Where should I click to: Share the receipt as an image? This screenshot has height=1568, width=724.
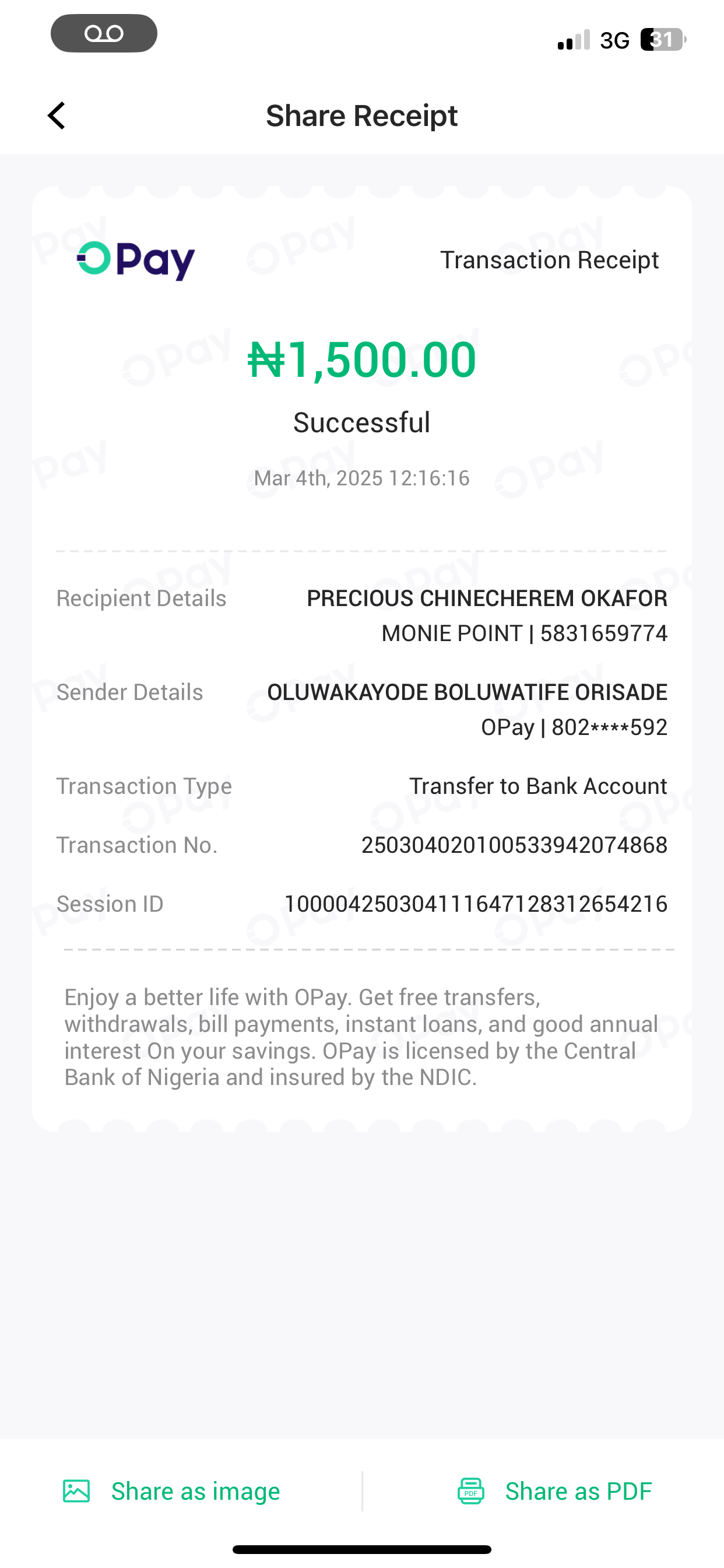tap(172, 1492)
